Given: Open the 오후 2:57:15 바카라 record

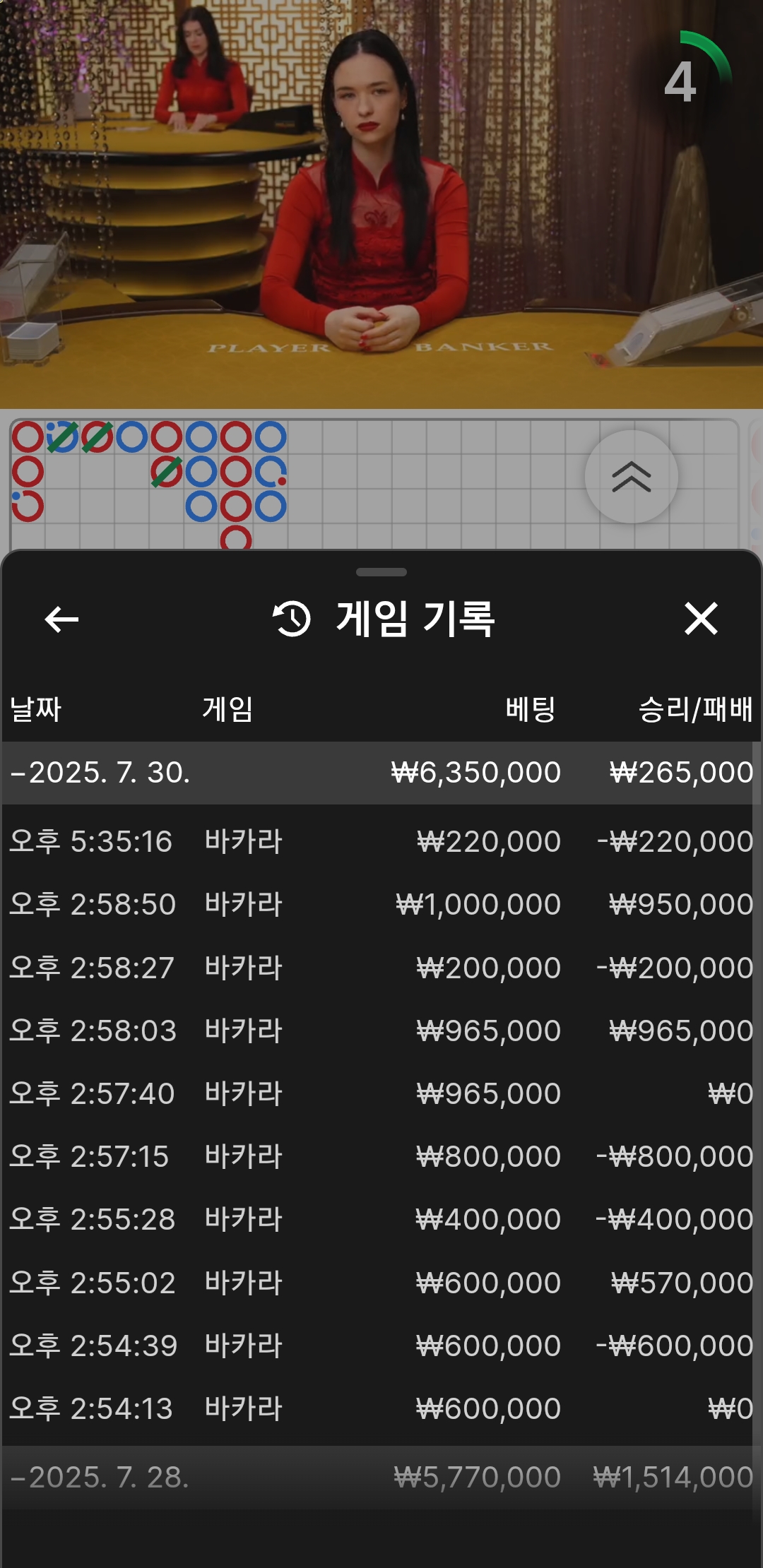Looking at the screenshot, I should pyautogui.click(x=381, y=1156).
